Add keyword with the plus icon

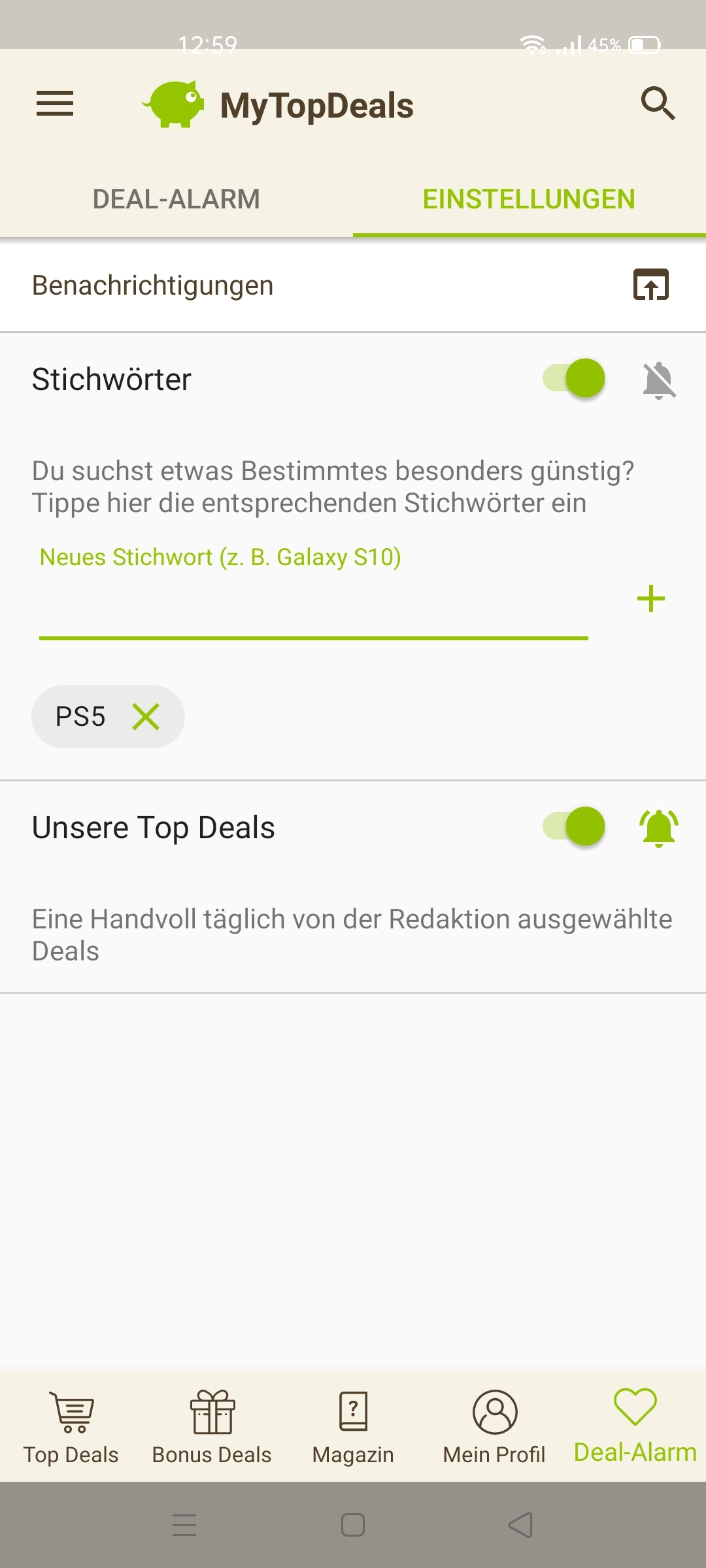[x=651, y=598]
